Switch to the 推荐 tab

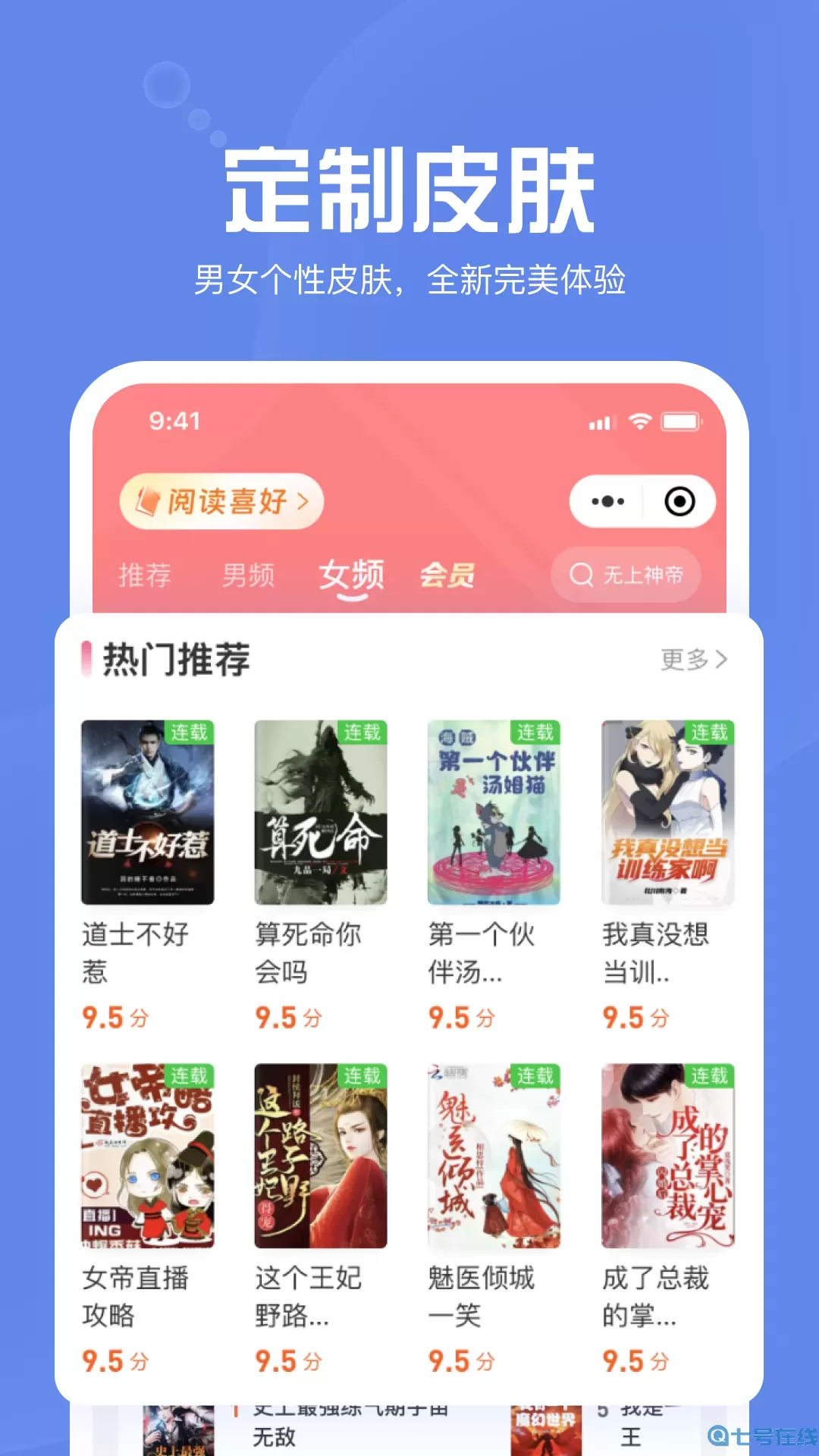click(x=146, y=575)
